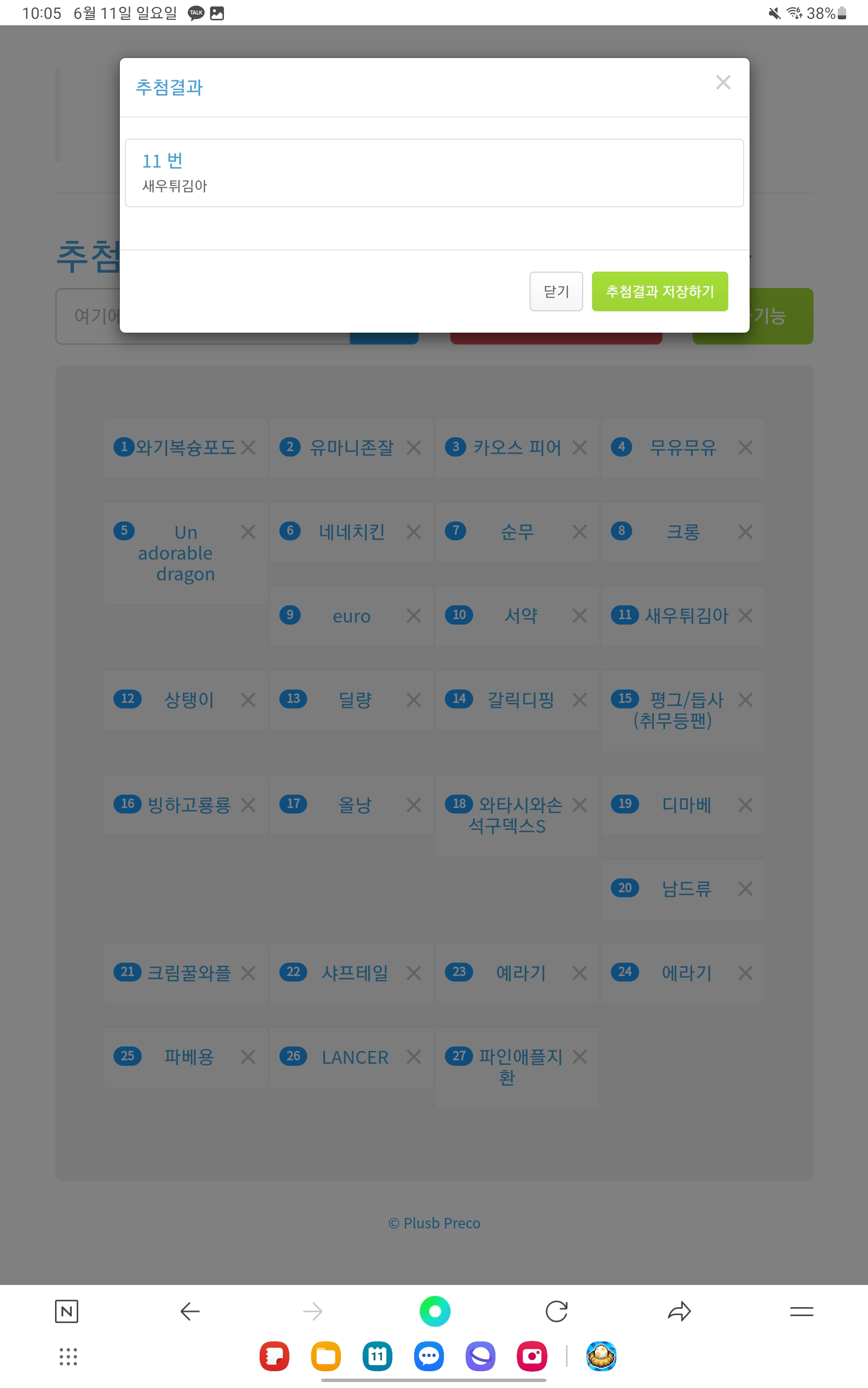Screen dimensions: 868x1388
Task: Share this page from the toolbar
Action: point(679,1311)
